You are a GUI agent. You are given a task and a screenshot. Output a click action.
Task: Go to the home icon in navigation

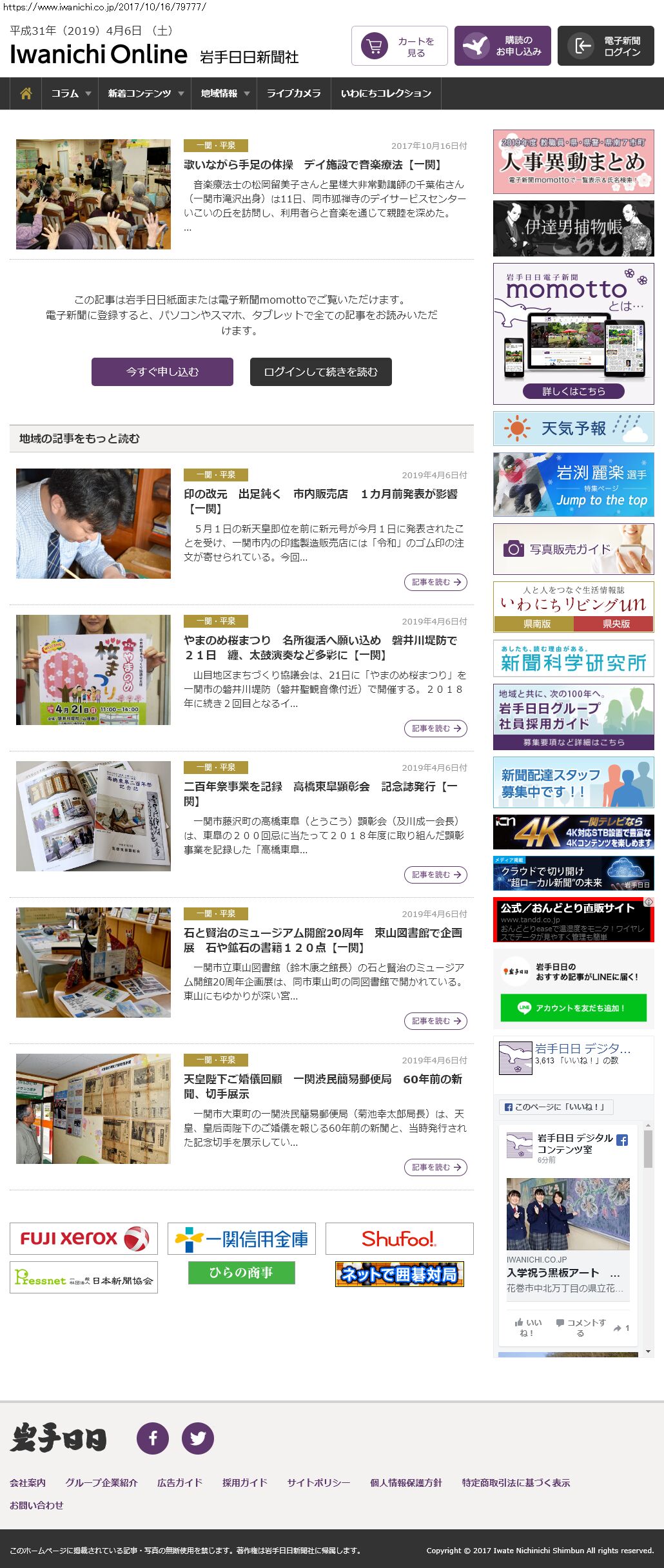[26, 93]
